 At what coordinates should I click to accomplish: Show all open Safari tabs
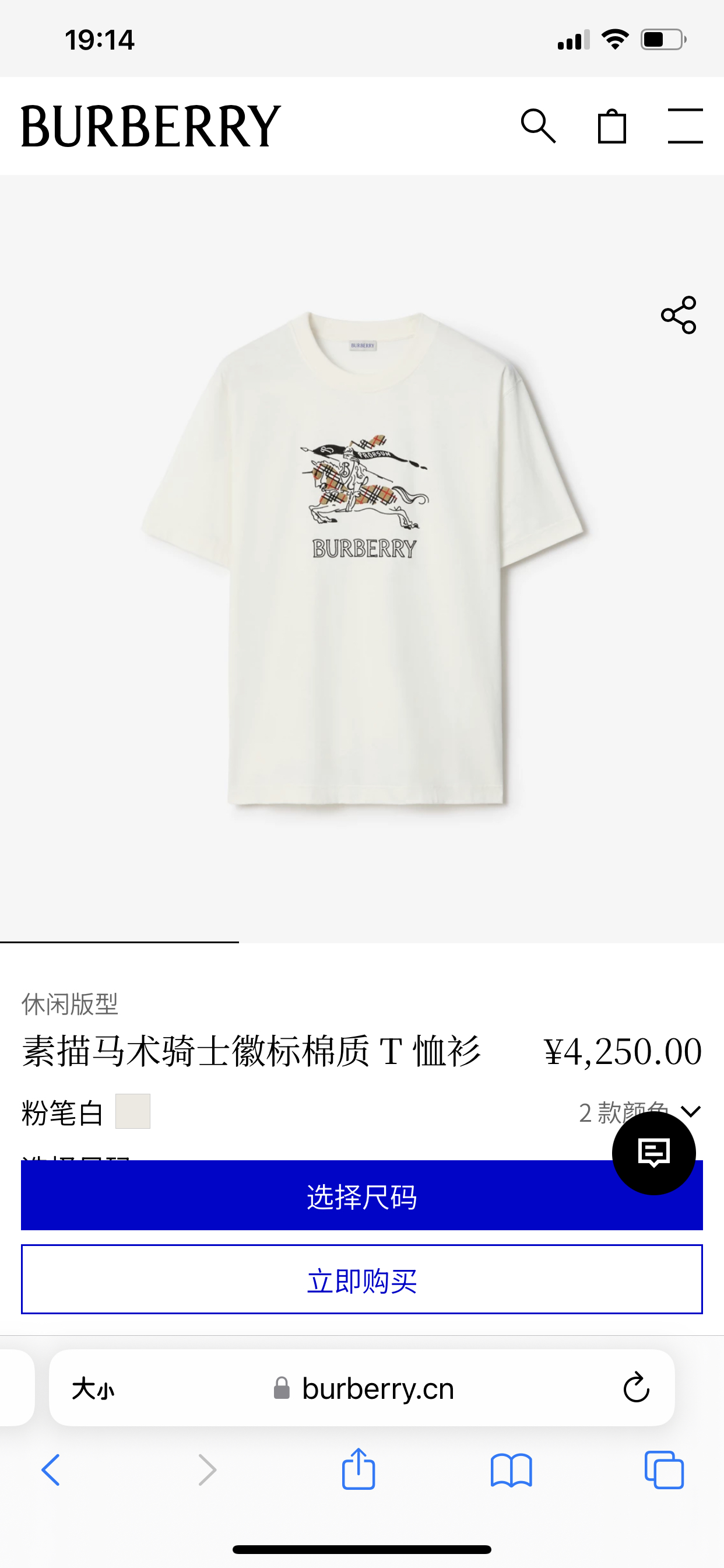click(664, 1471)
